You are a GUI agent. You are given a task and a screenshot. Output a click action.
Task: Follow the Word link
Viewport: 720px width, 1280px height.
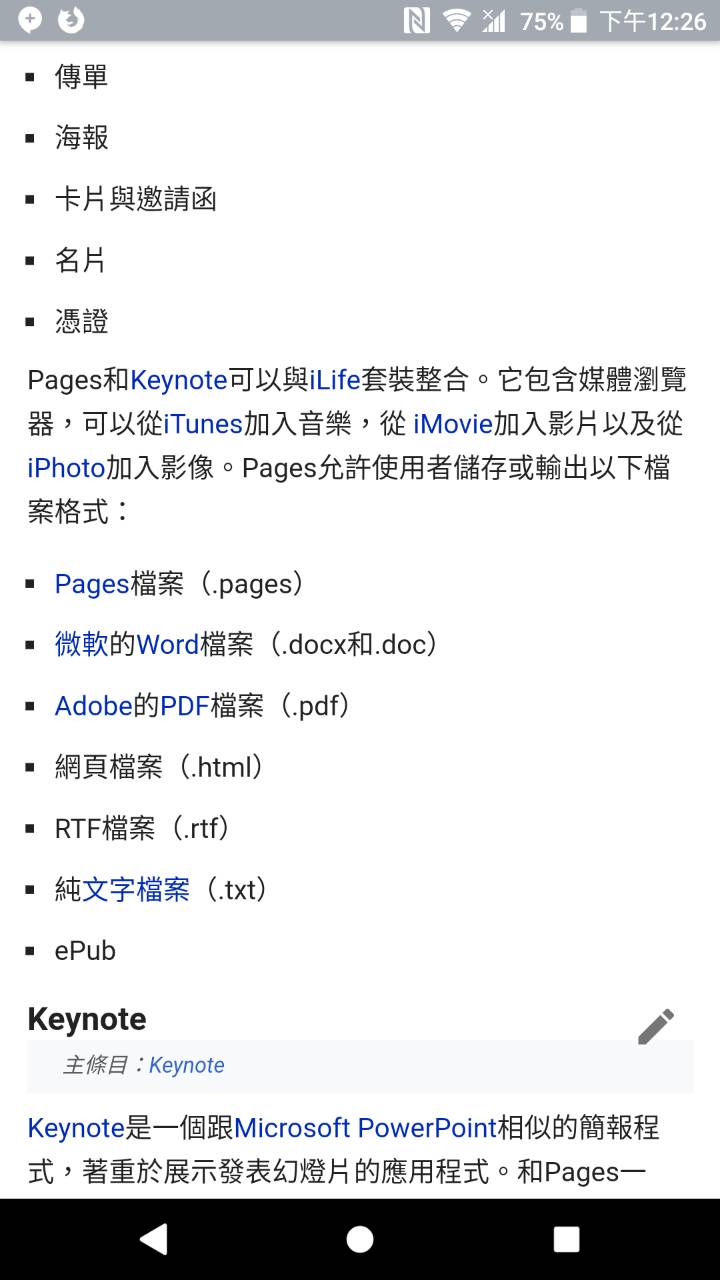pos(168,645)
